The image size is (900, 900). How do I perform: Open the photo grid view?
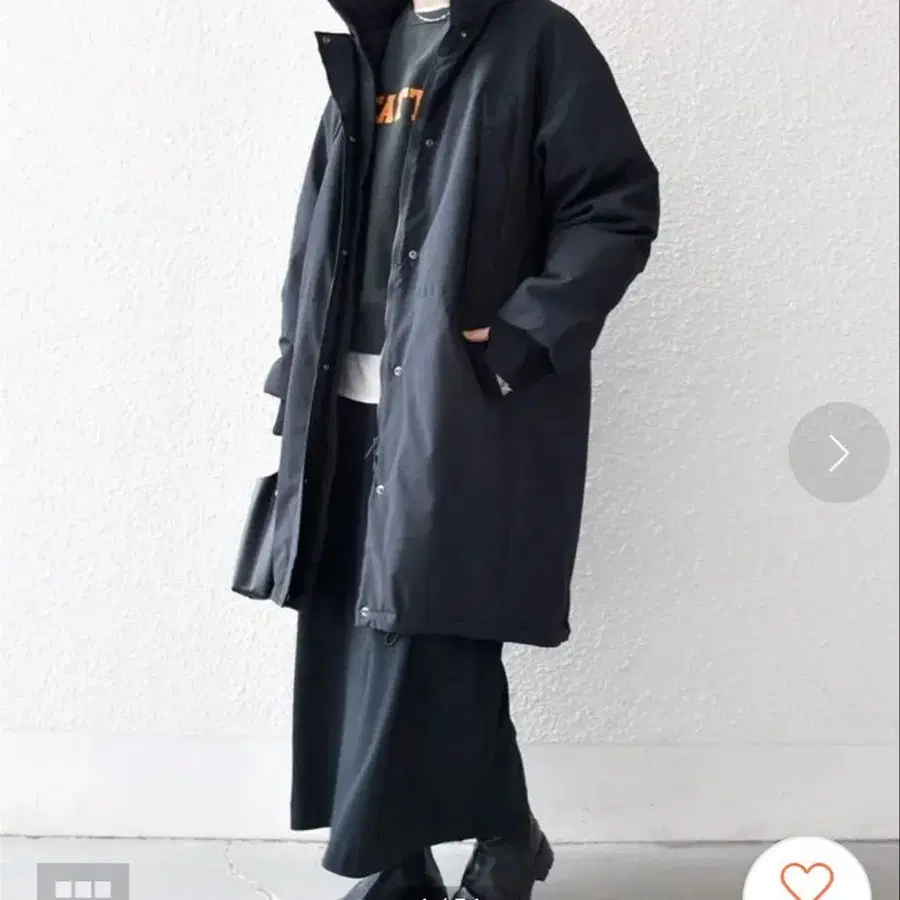click(83, 882)
